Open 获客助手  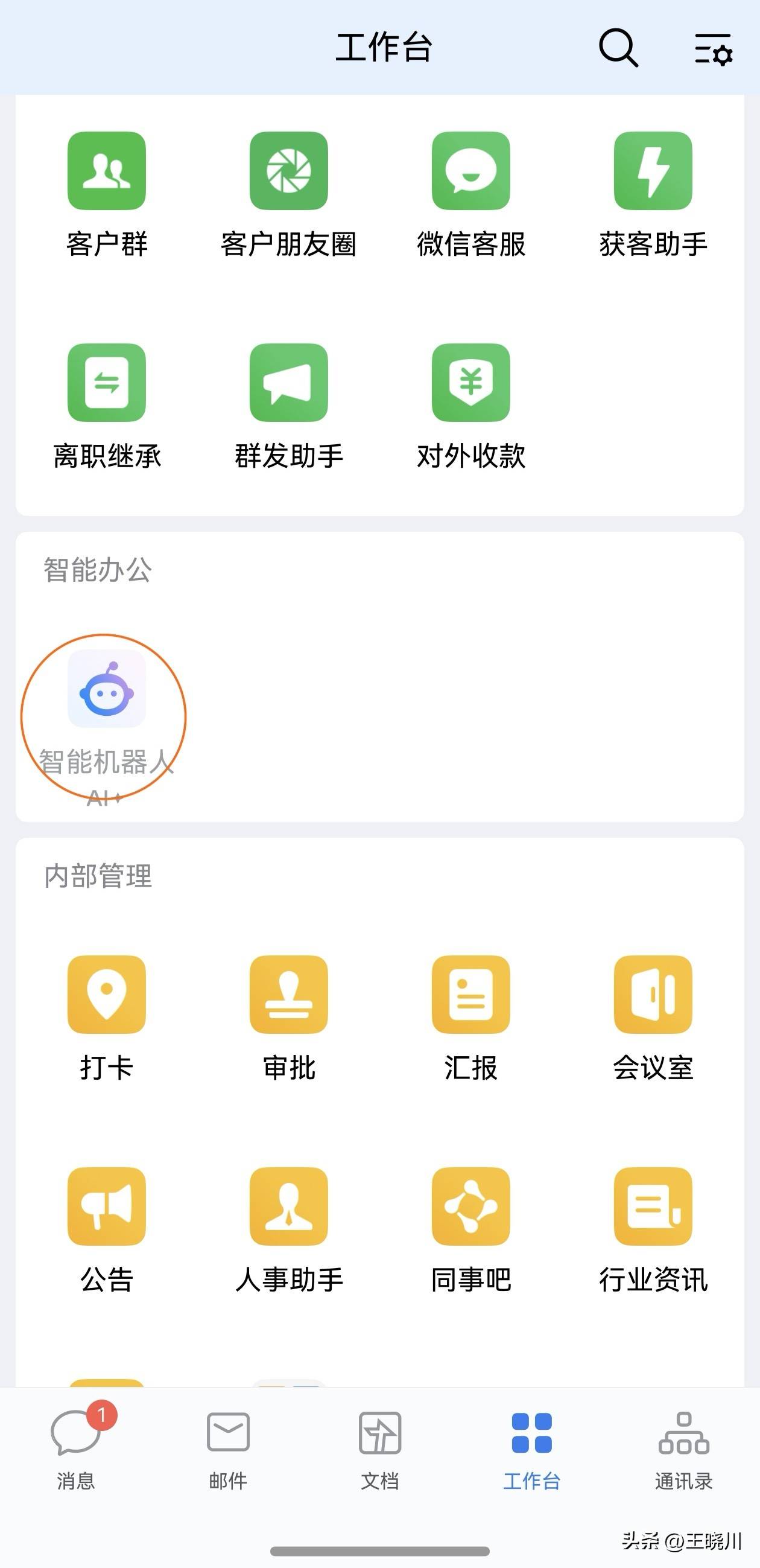[x=653, y=171]
